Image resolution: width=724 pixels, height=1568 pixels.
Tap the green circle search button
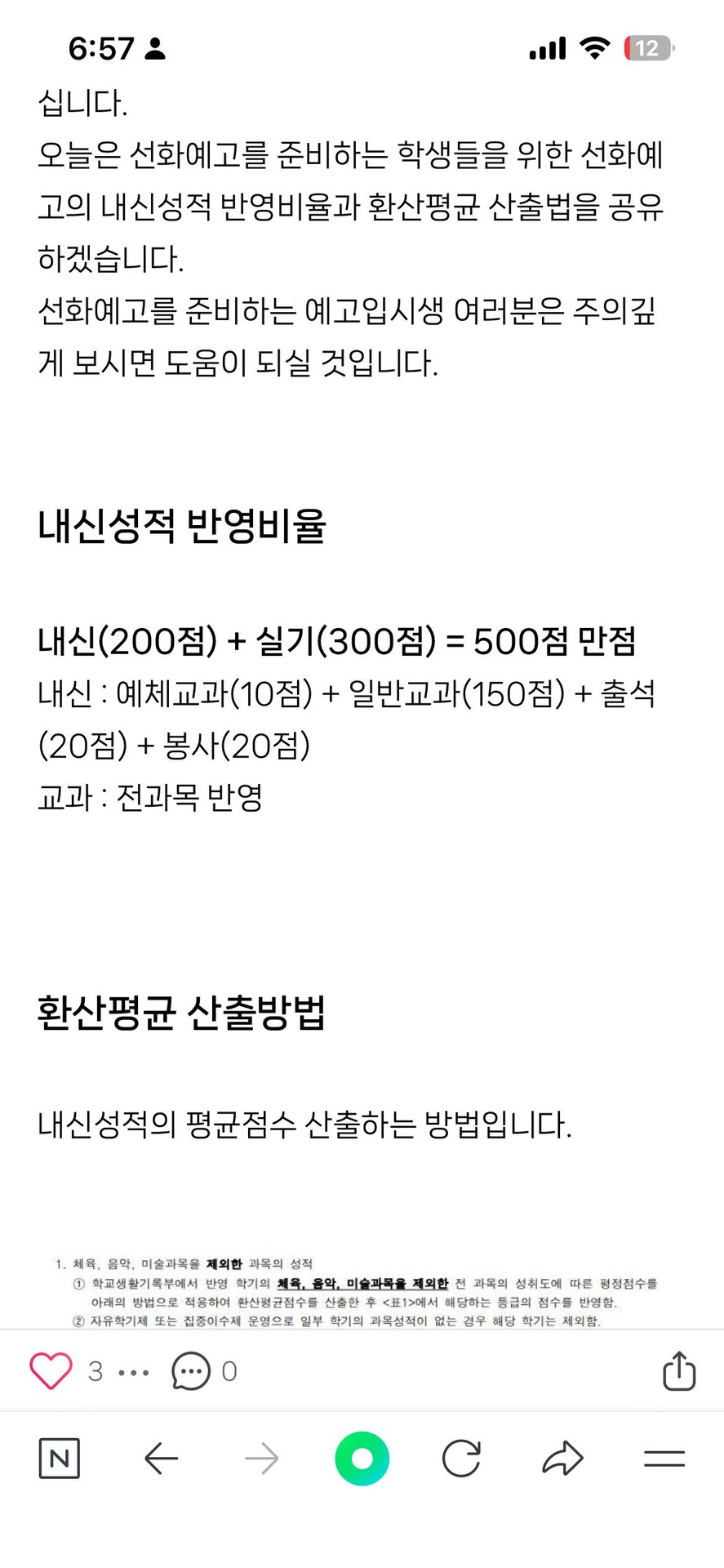pyautogui.click(x=362, y=1459)
